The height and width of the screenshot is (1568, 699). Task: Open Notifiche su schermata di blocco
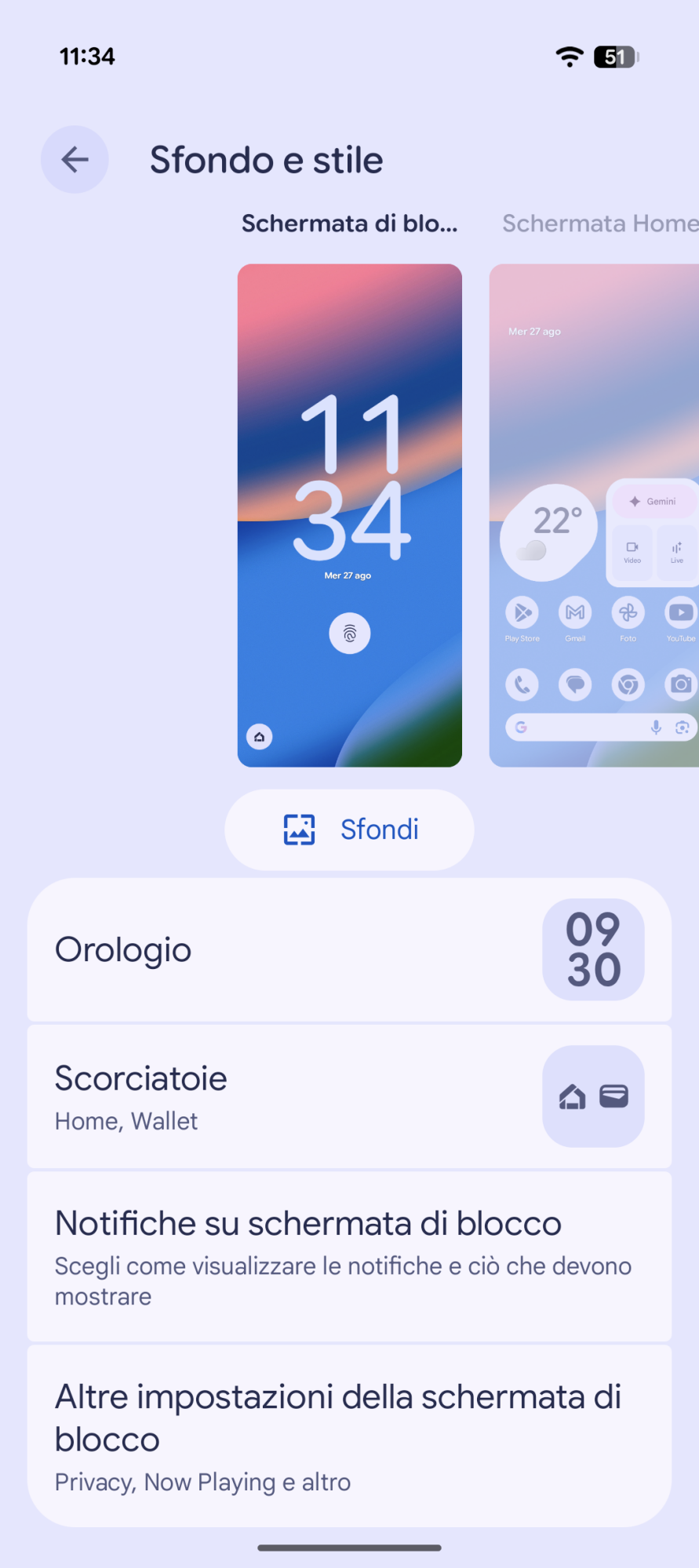pyautogui.click(x=349, y=1257)
